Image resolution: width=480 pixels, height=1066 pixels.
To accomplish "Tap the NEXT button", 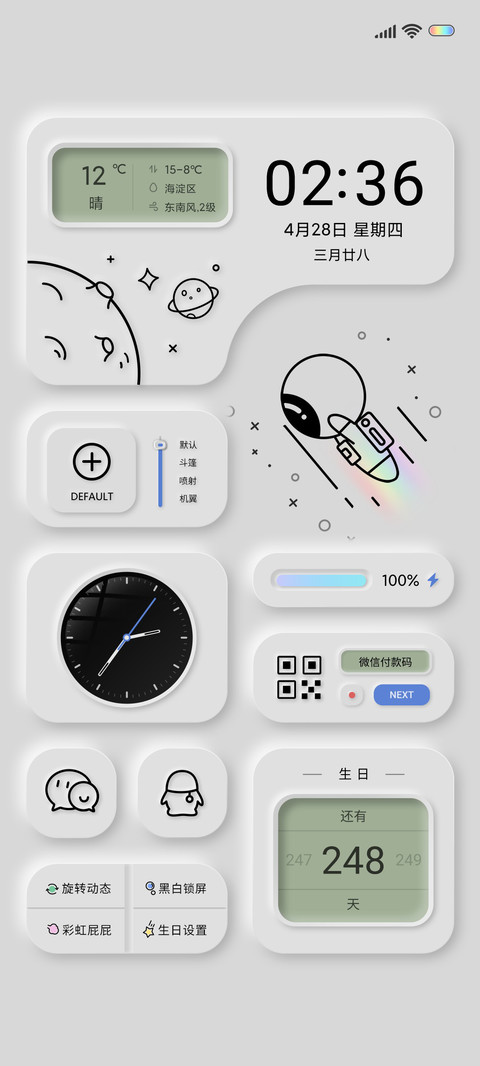I will click(x=401, y=695).
